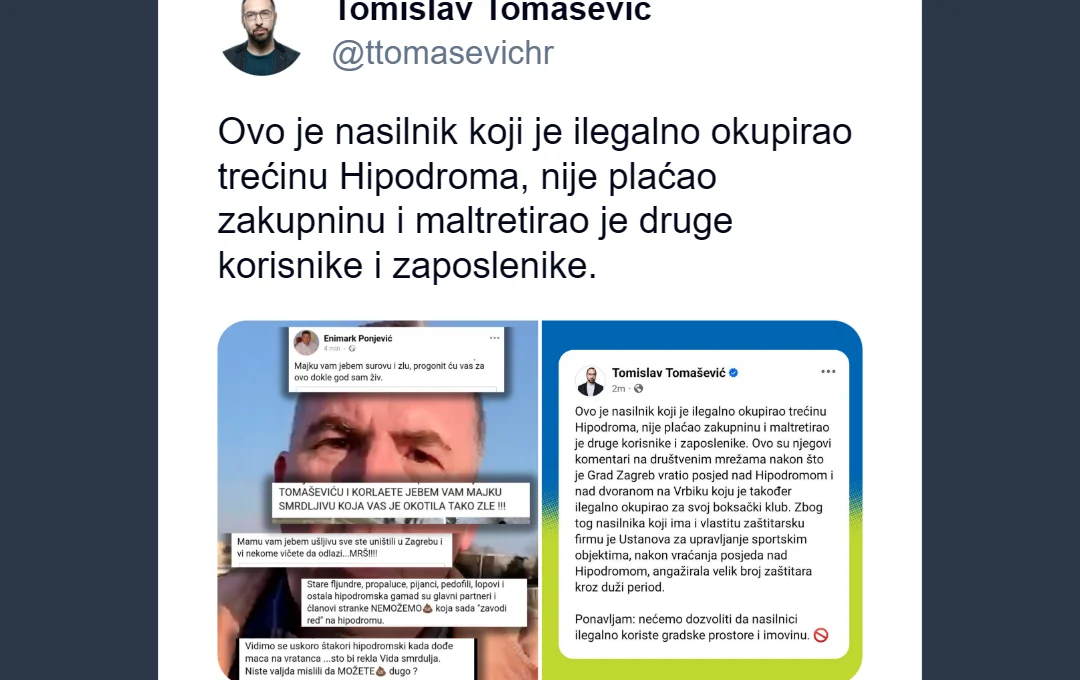Open the @ttomasevichr handle link

pos(442,53)
